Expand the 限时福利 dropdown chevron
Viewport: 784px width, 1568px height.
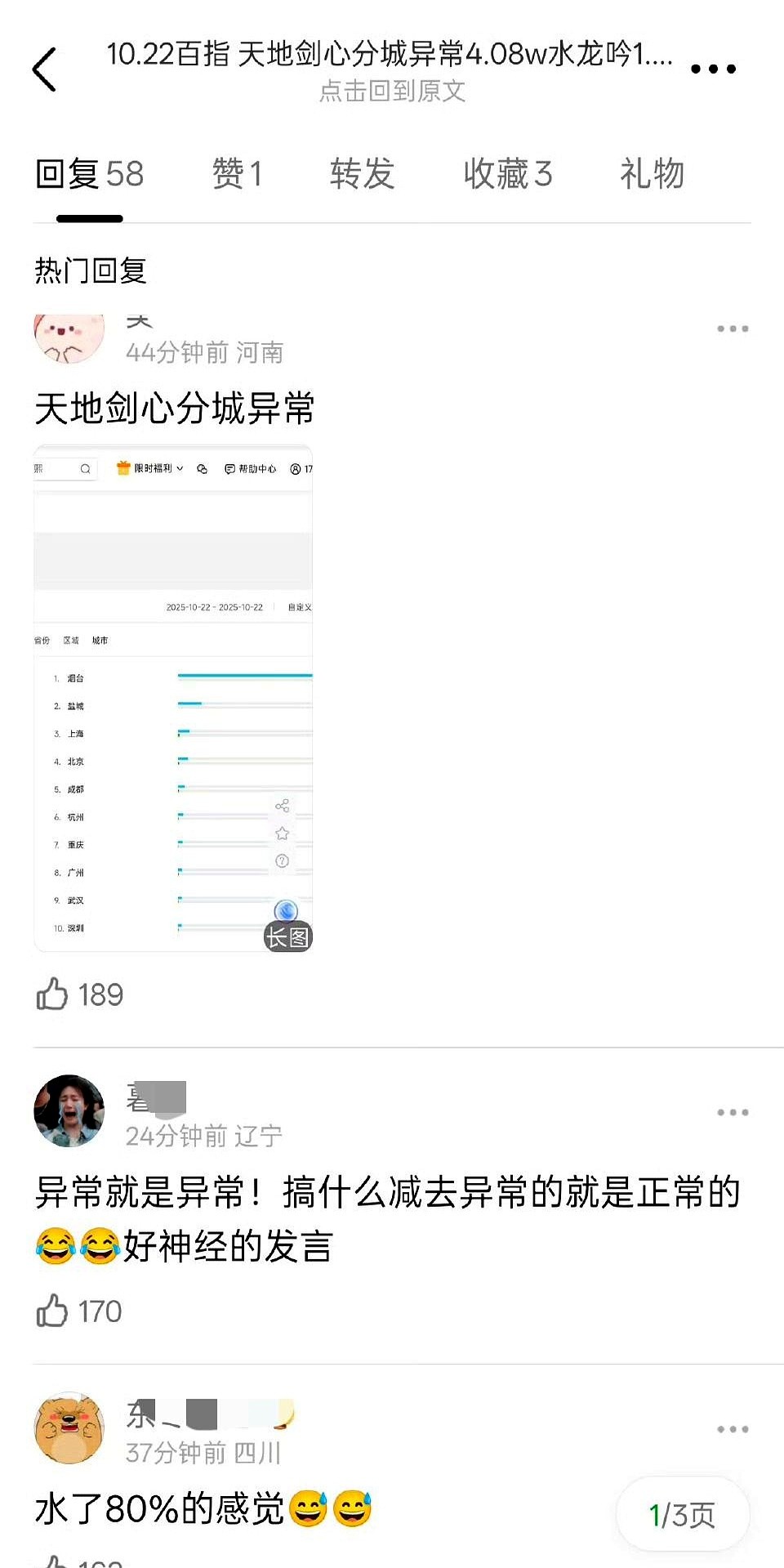point(180,469)
